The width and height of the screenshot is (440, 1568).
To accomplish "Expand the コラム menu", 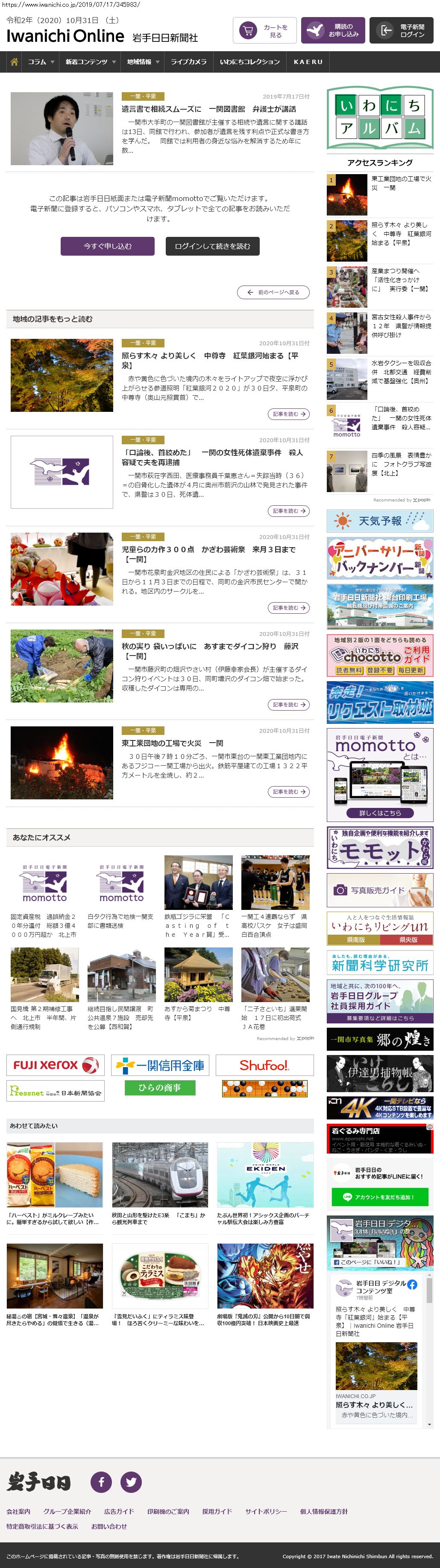I will click(x=41, y=61).
